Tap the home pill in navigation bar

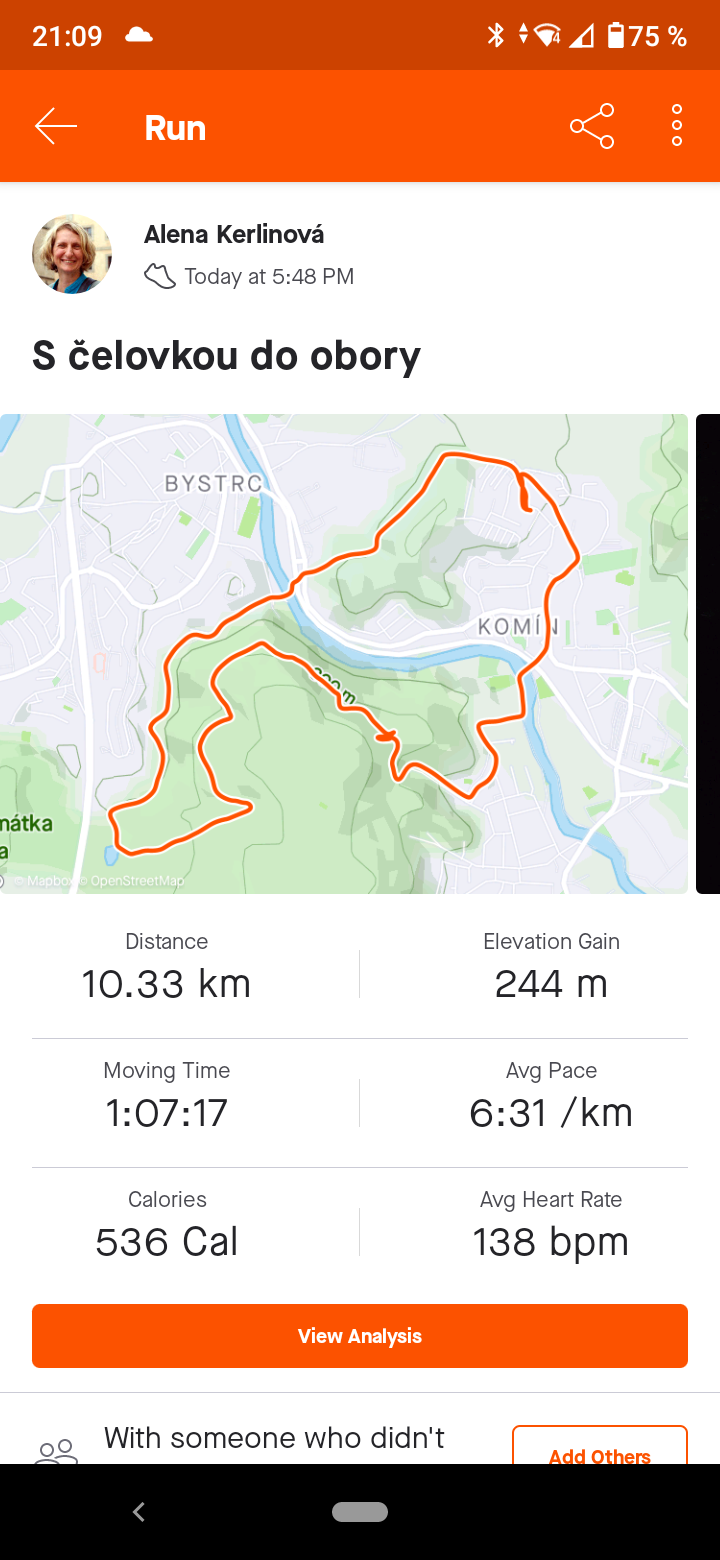click(360, 1512)
